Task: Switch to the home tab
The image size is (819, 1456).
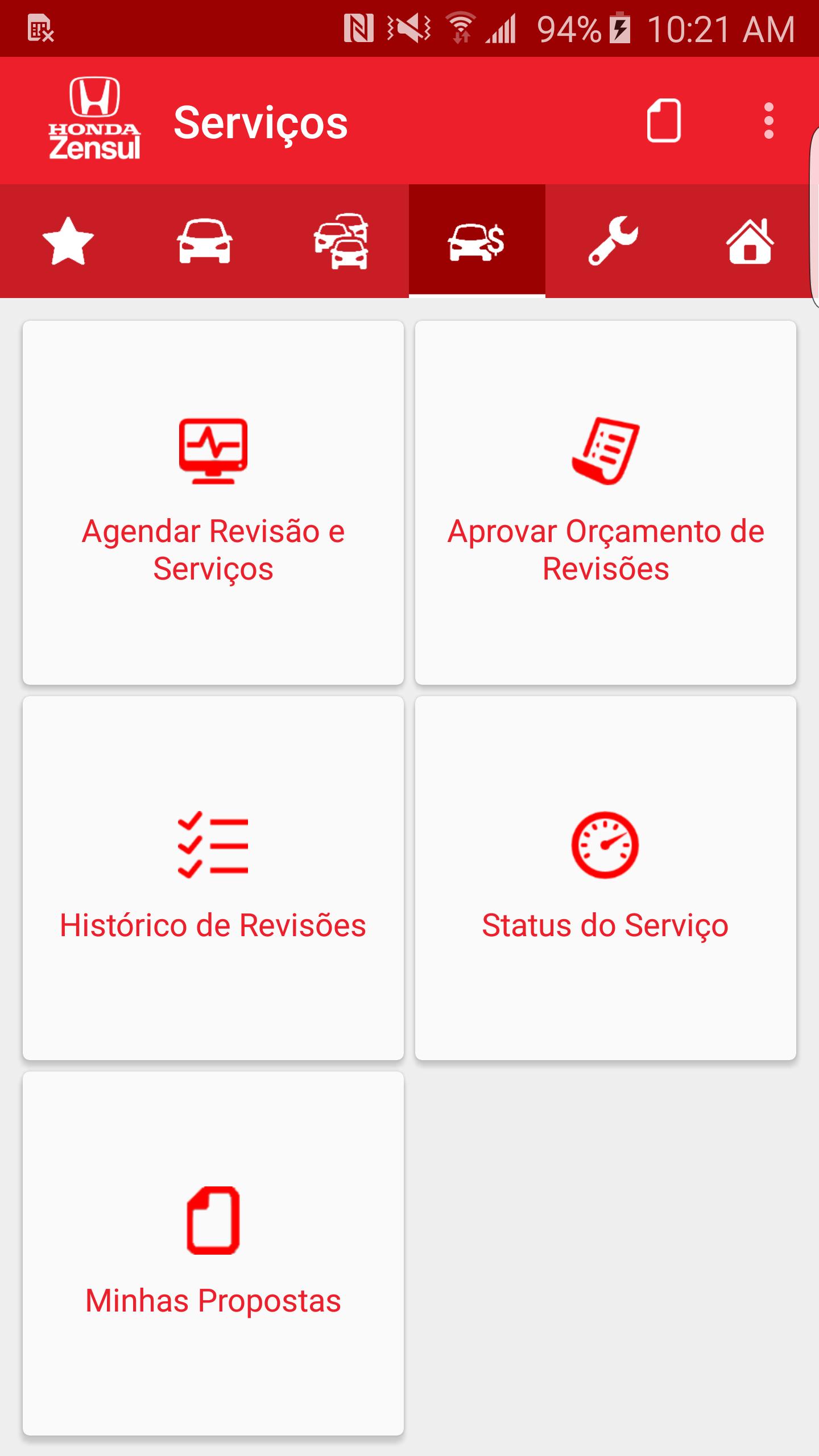Action: pos(750,241)
